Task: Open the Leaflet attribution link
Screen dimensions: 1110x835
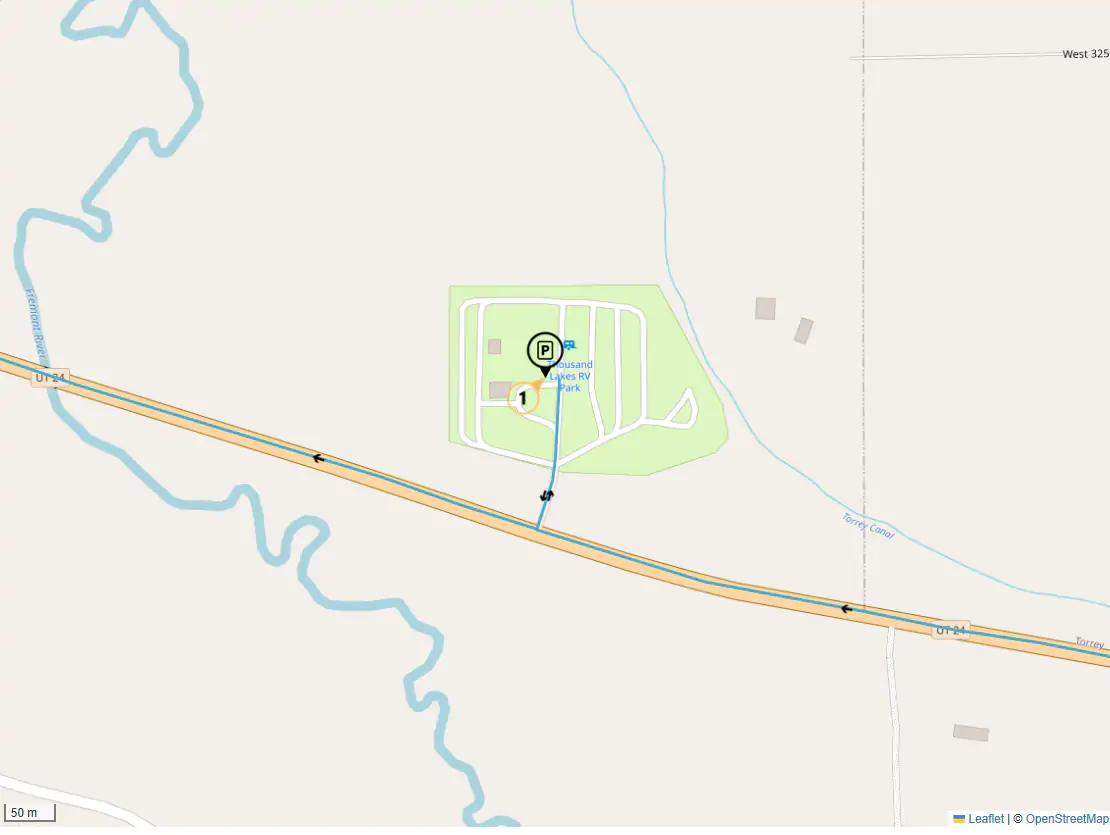Action: [x=985, y=819]
